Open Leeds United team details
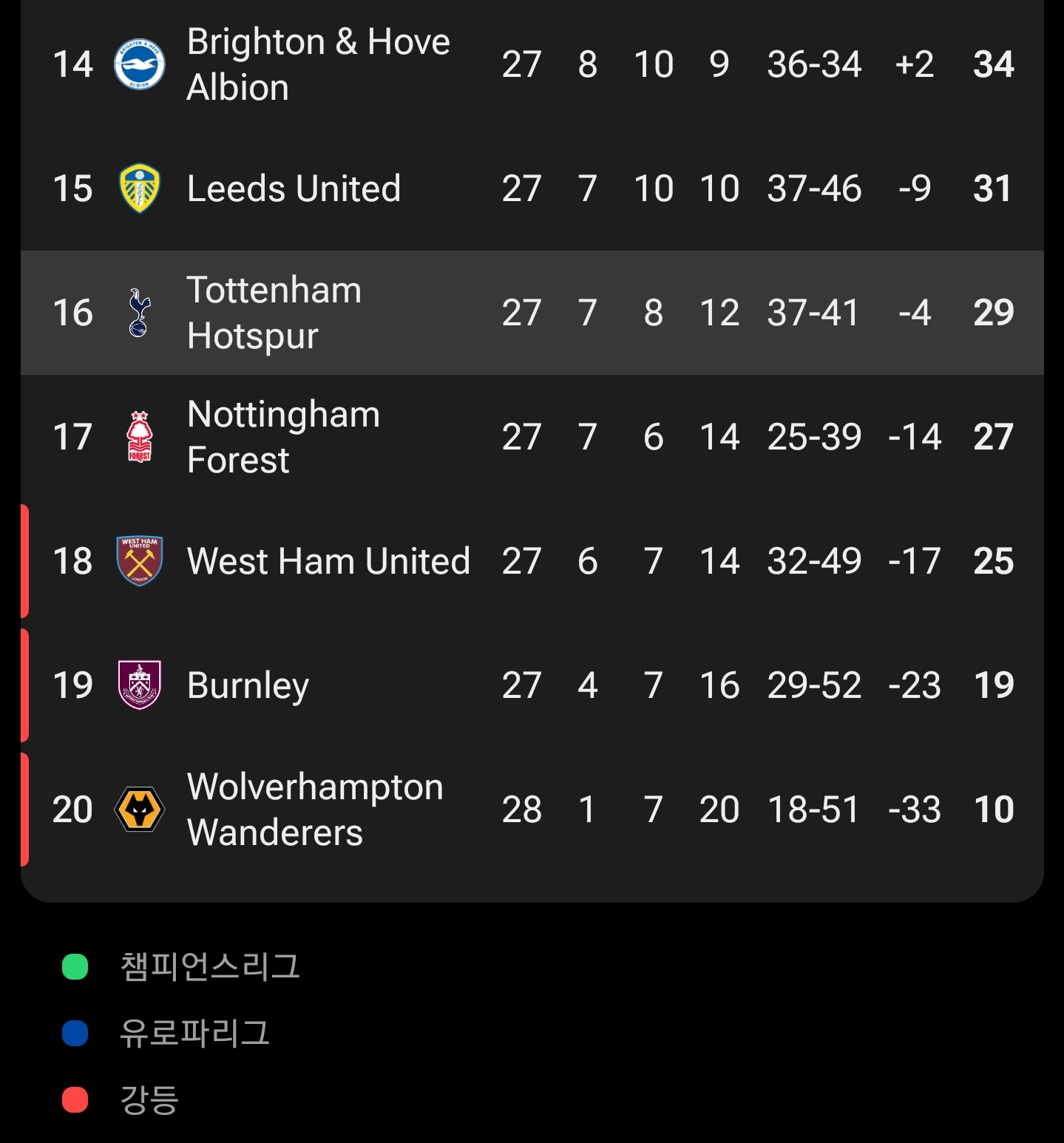1064x1143 pixels. click(x=294, y=189)
